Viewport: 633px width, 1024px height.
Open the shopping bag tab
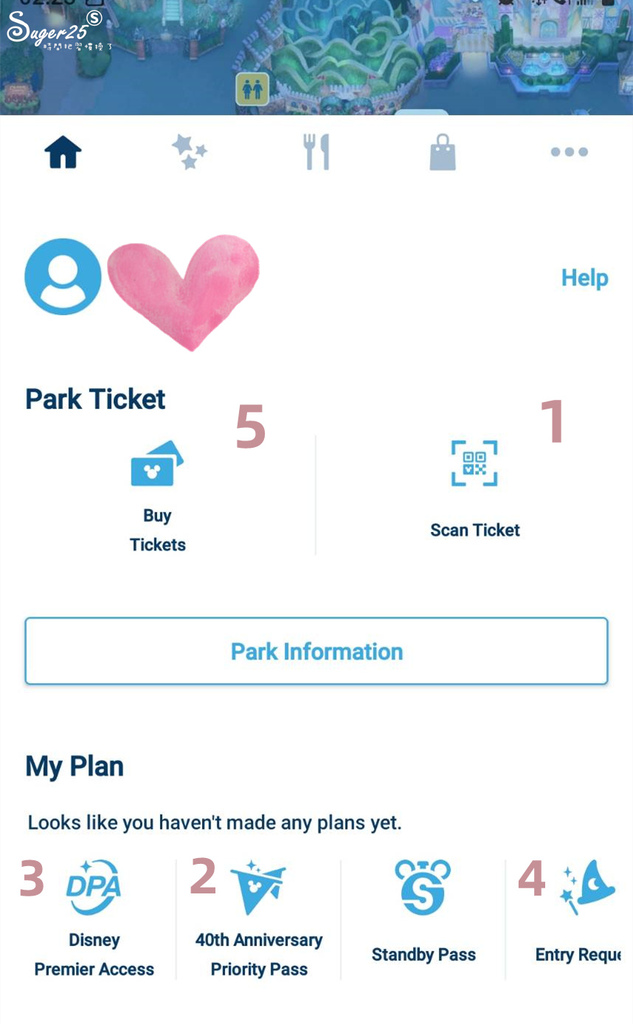click(x=442, y=152)
